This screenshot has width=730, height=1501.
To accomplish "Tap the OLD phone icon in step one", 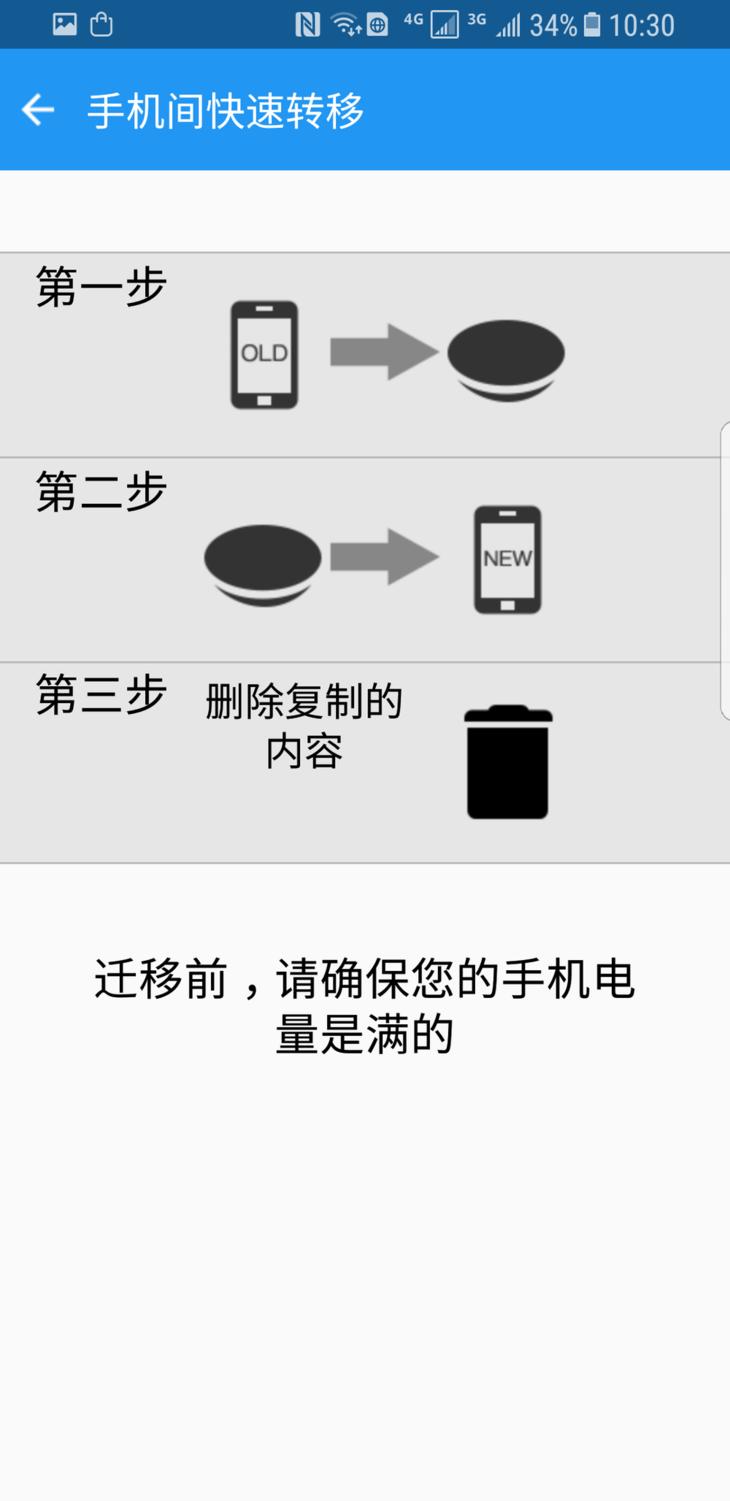I will (x=263, y=355).
